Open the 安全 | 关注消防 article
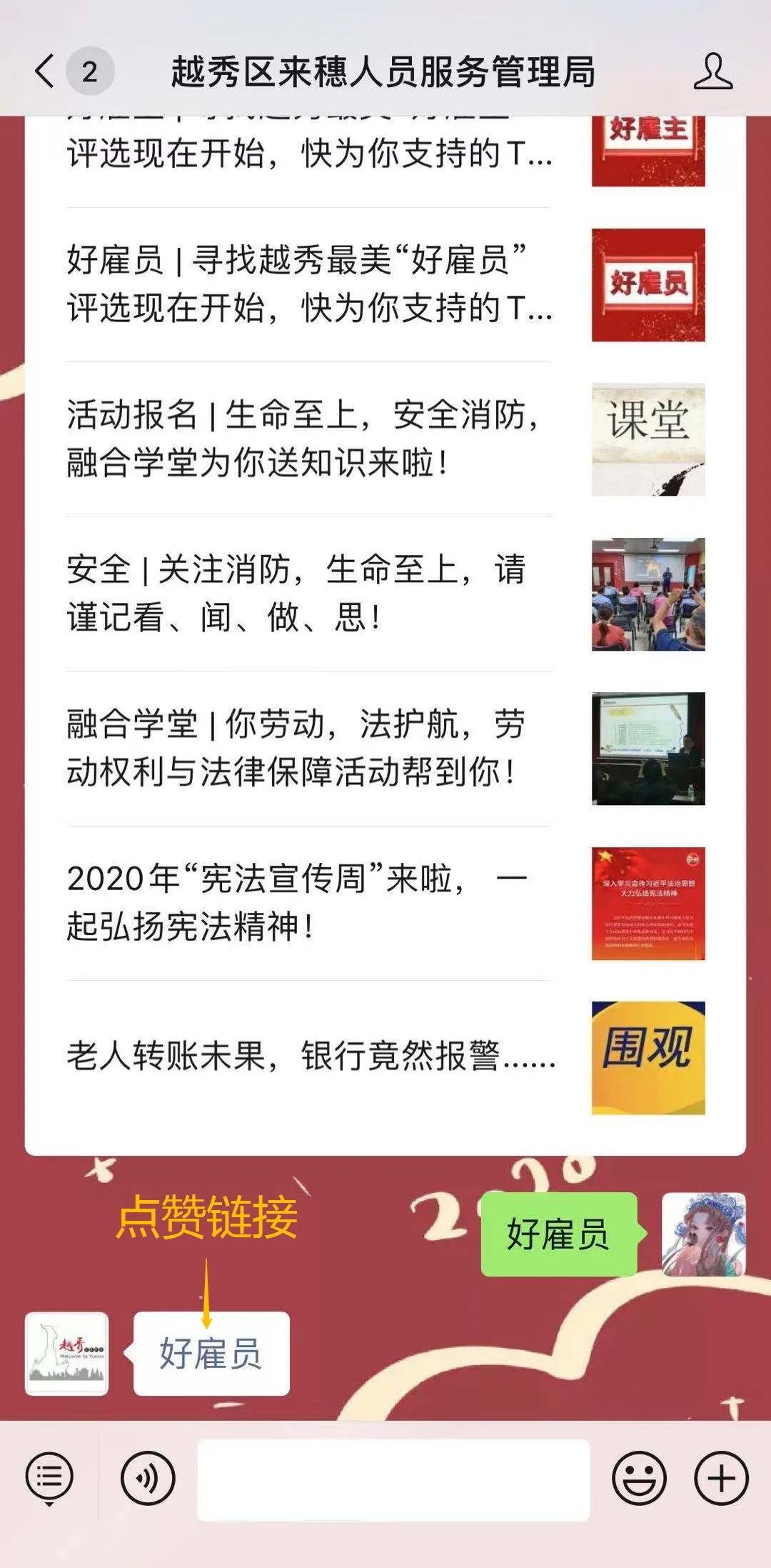This screenshot has width=771, height=1568. [308, 593]
